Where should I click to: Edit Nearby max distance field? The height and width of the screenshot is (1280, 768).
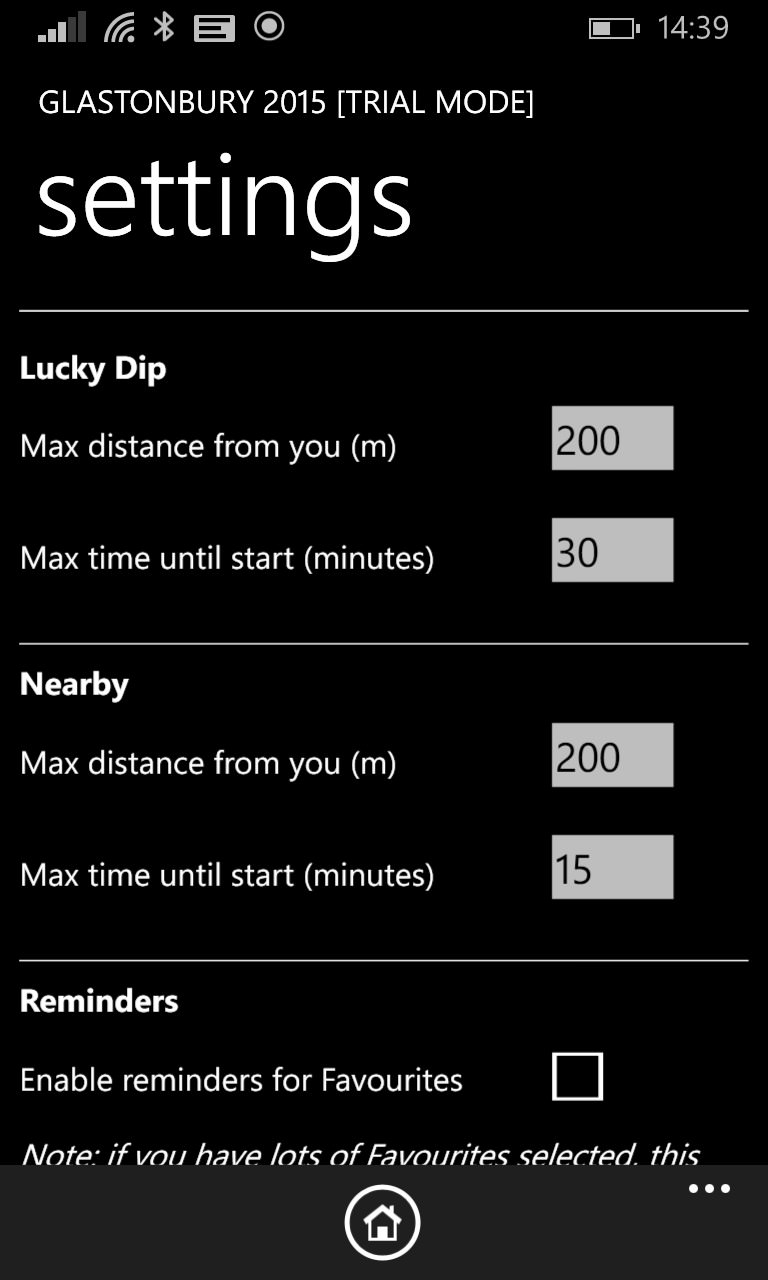(x=612, y=755)
